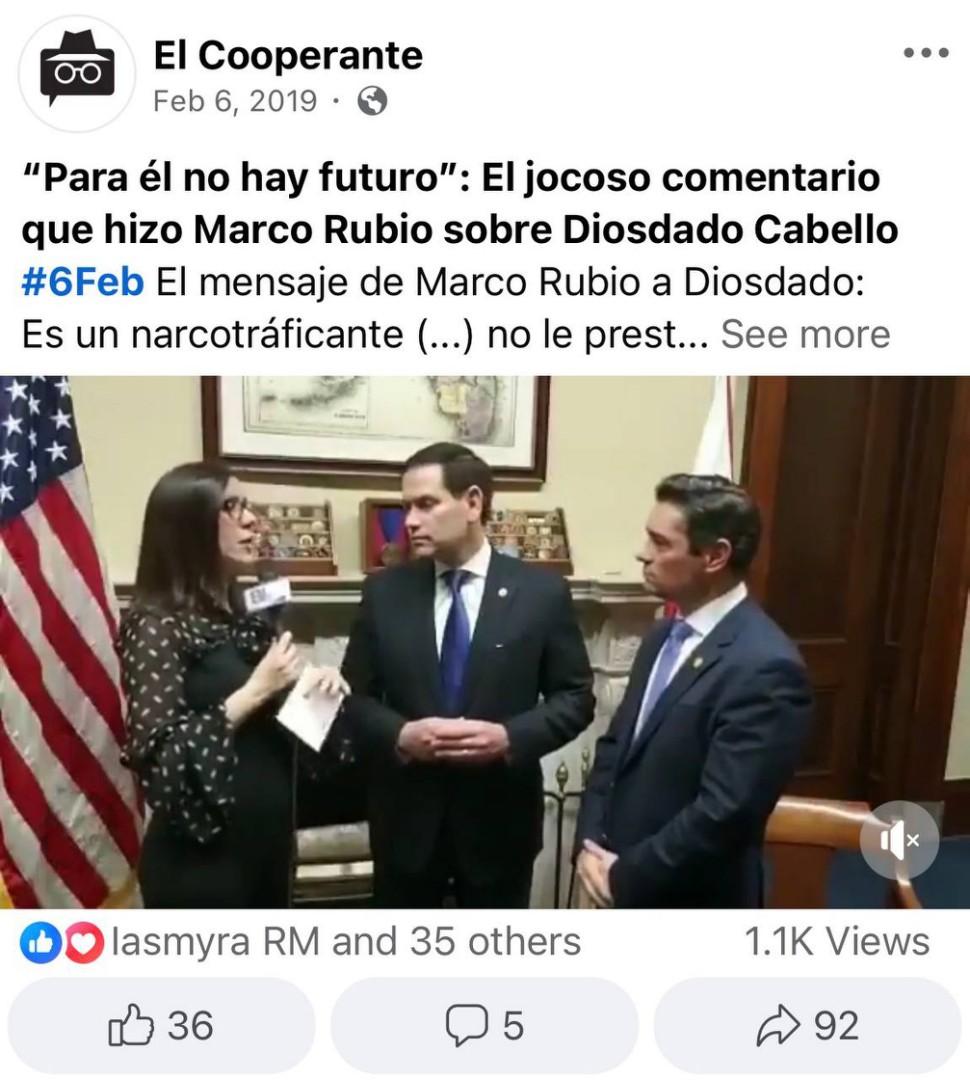
Task: Expand the caption with See more
Action: coord(805,334)
